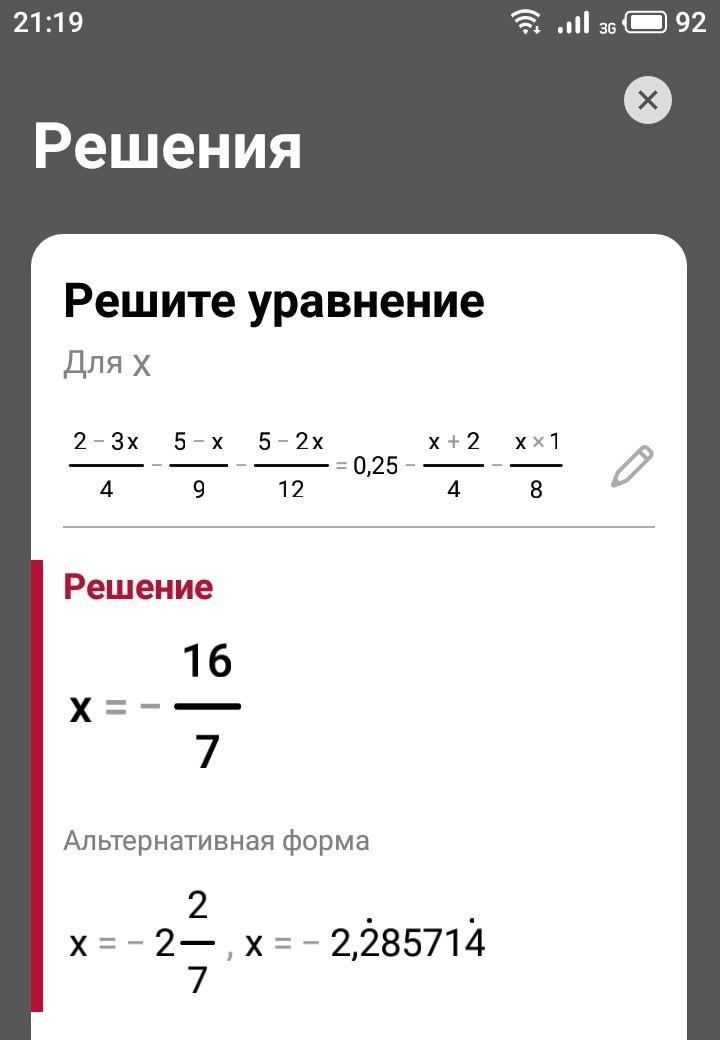
Task: Edit the equation with the pencil icon
Action: [x=632, y=467]
